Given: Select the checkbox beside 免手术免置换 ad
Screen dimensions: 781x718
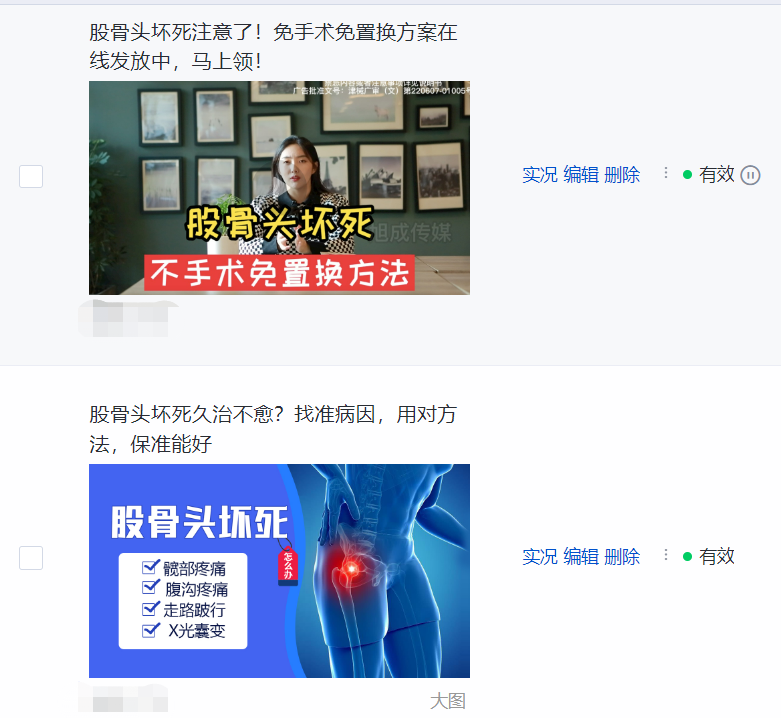Looking at the screenshot, I should click(31, 176).
